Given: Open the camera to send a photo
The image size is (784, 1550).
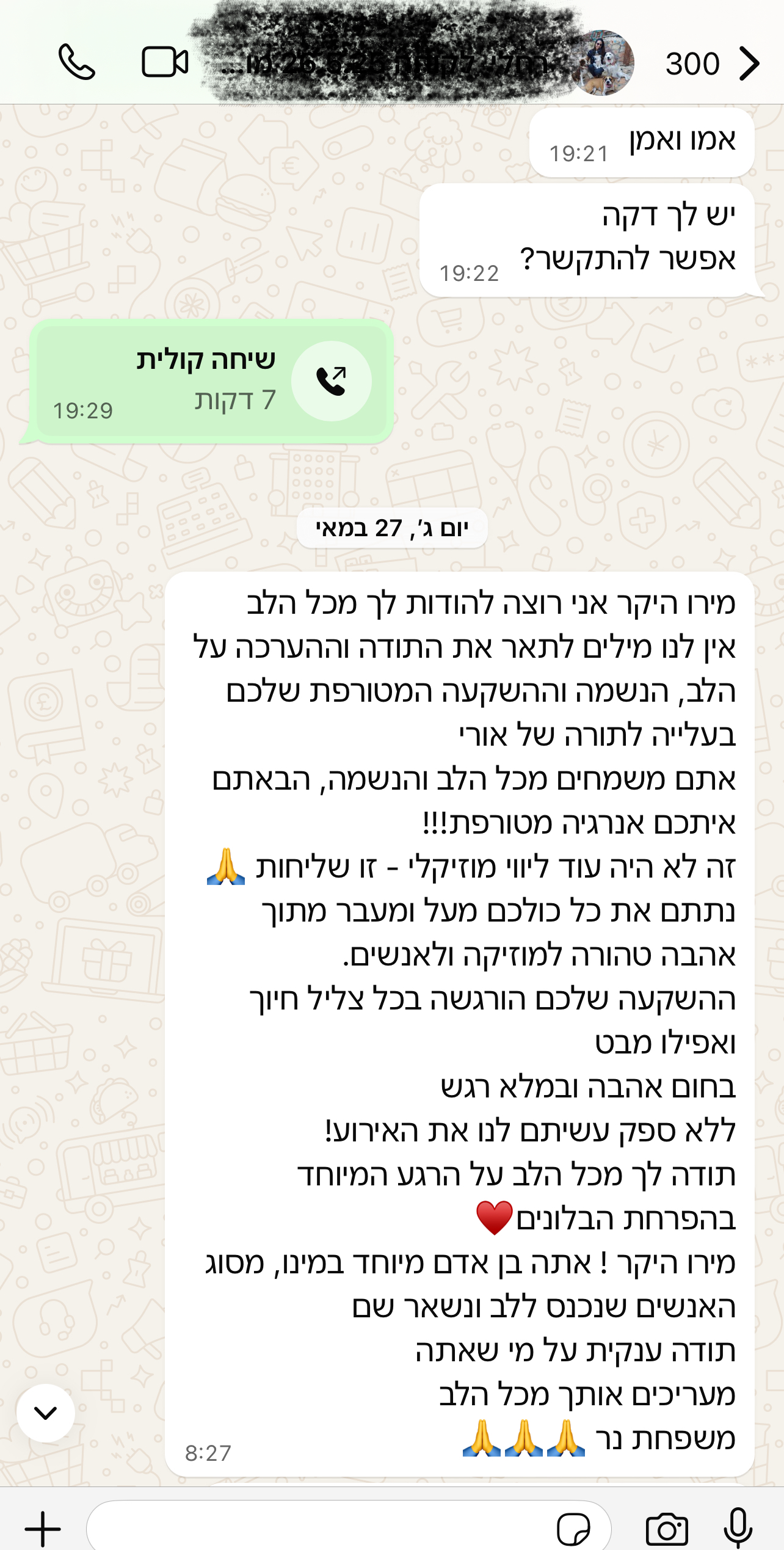Looking at the screenshot, I should coord(667,1529).
